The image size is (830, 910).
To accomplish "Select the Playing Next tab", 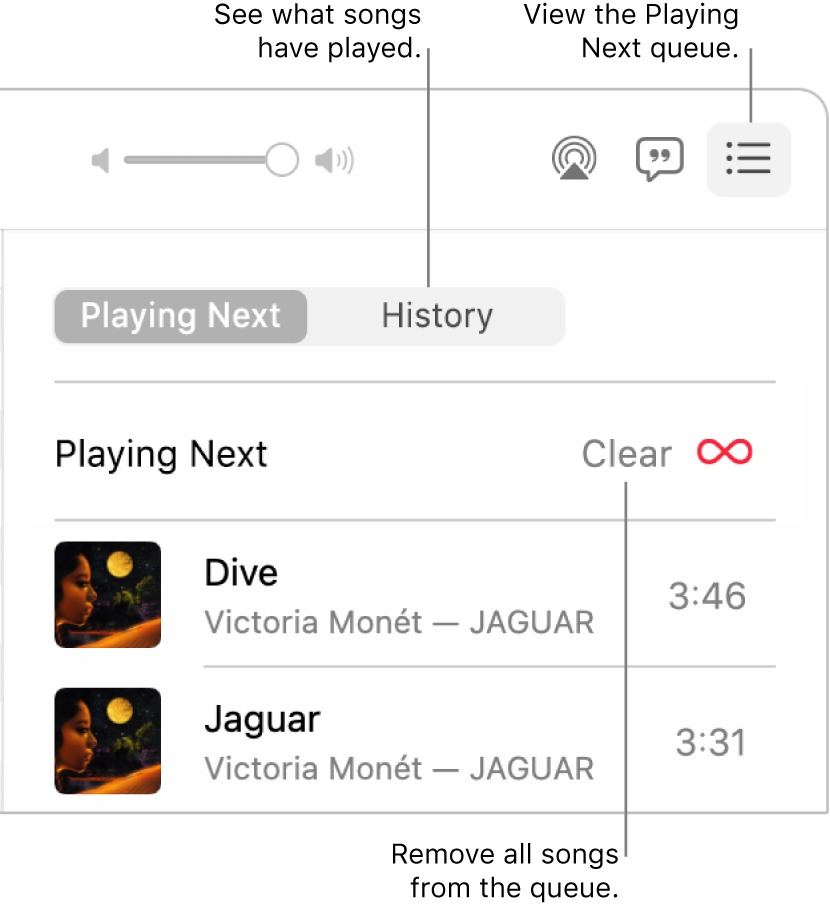I will click(180, 316).
